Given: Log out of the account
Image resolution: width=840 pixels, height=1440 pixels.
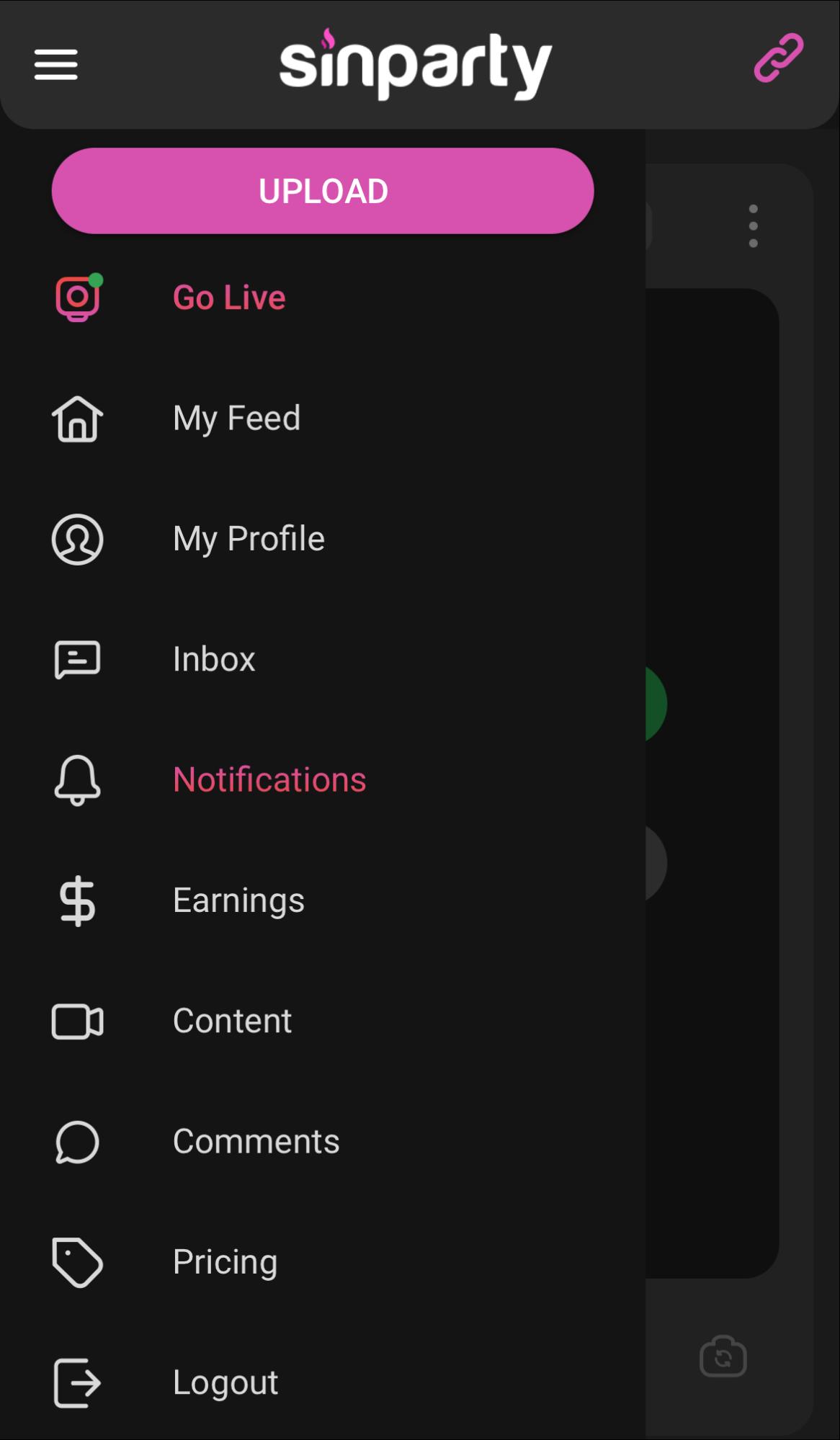Looking at the screenshot, I should [x=225, y=1382].
